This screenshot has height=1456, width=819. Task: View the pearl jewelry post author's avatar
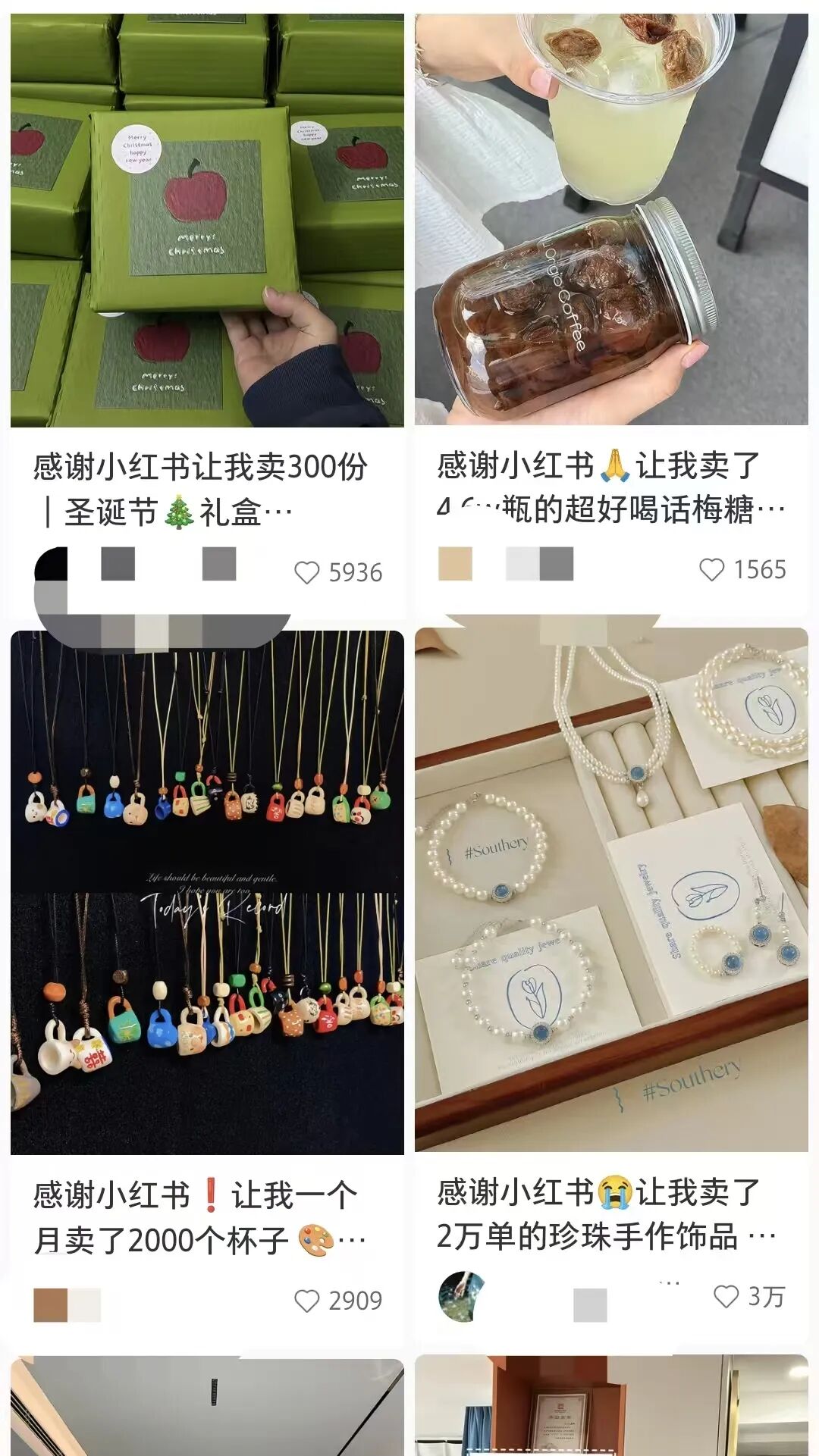pyautogui.click(x=460, y=1297)
